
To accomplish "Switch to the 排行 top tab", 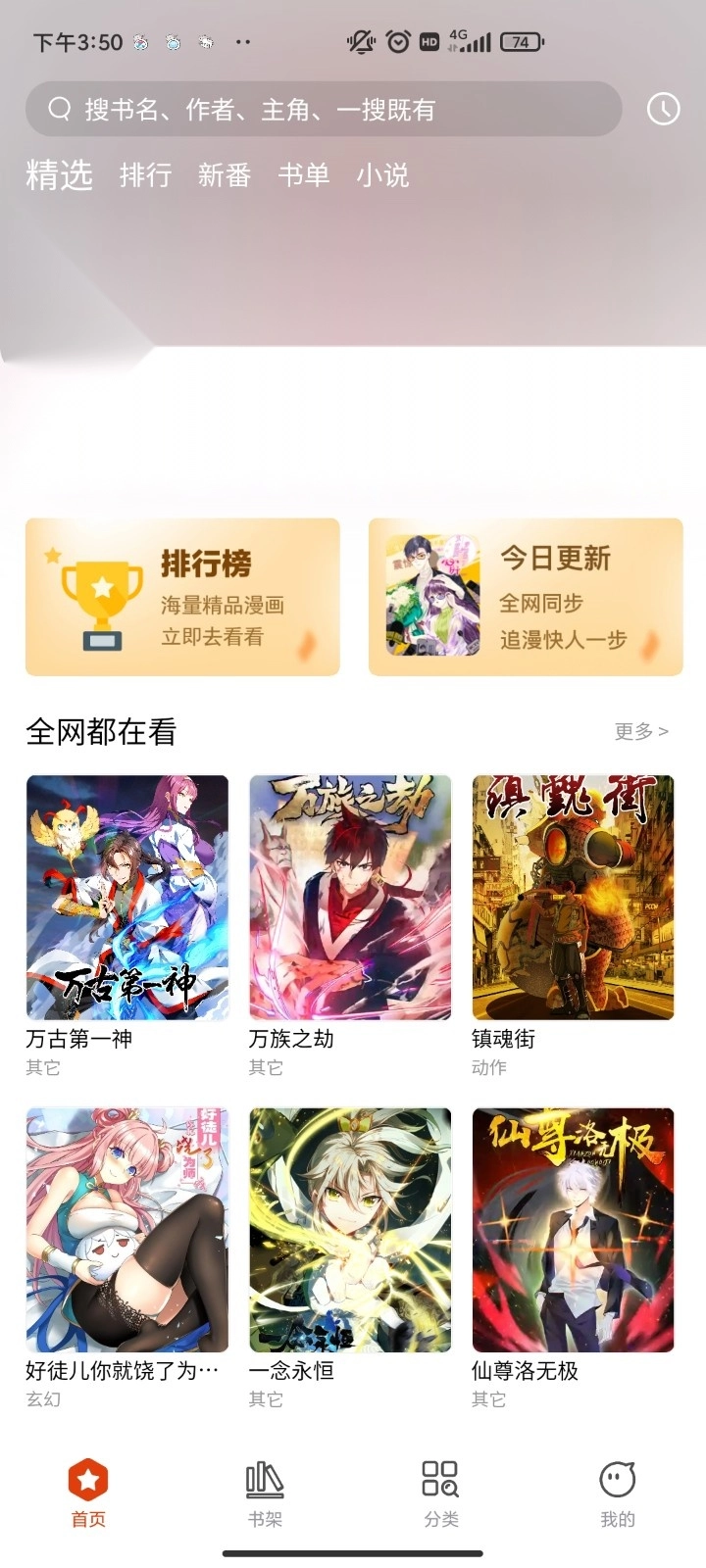I will [x=145, y=175].
